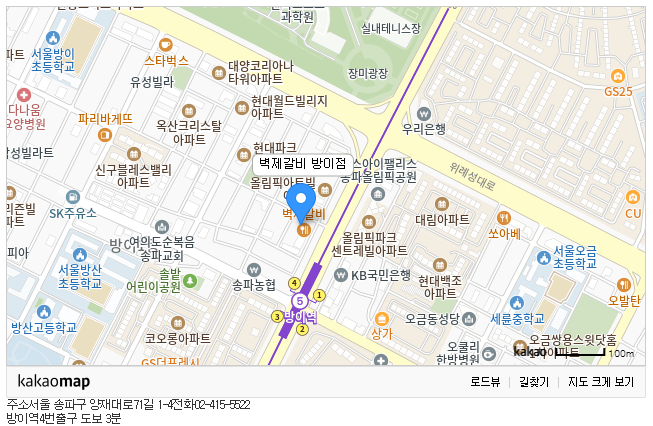Open 지도 크게 보기 larger map
Screen dimensions: 653x426
(x=600, y=382)
